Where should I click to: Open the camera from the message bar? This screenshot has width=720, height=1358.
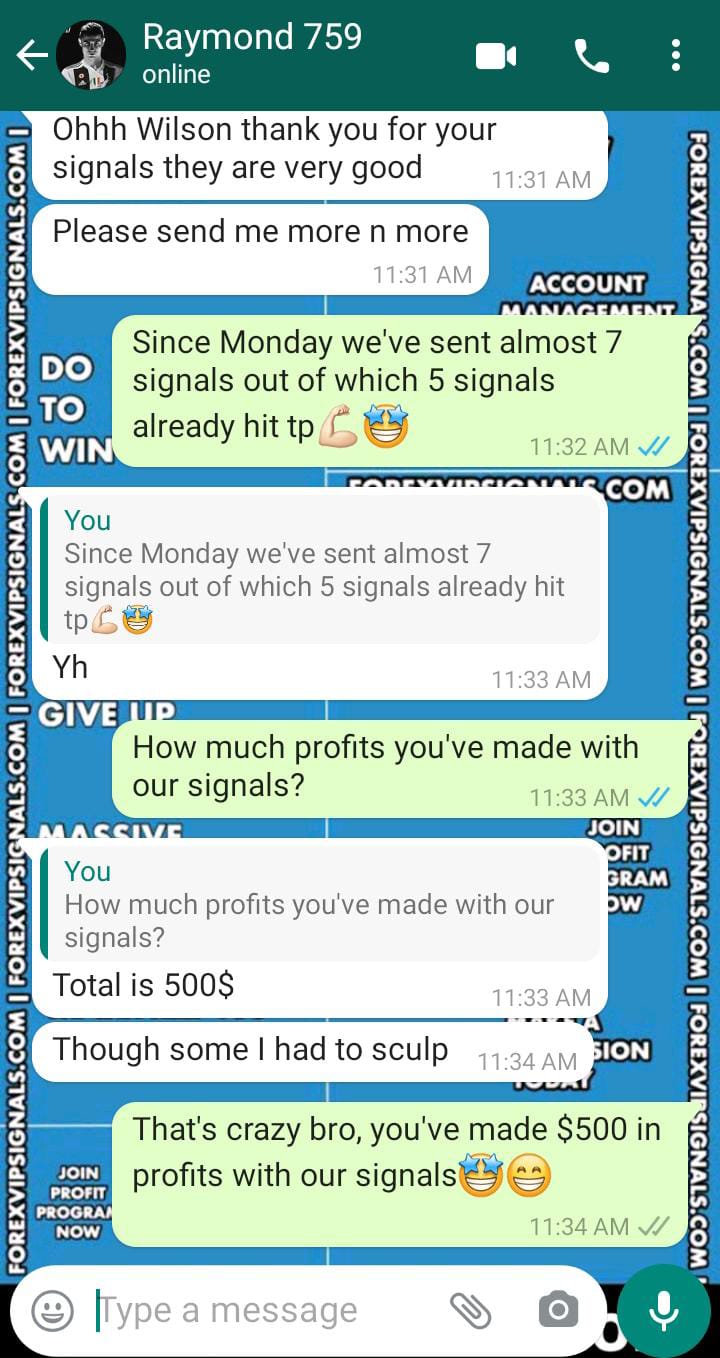558,1310
